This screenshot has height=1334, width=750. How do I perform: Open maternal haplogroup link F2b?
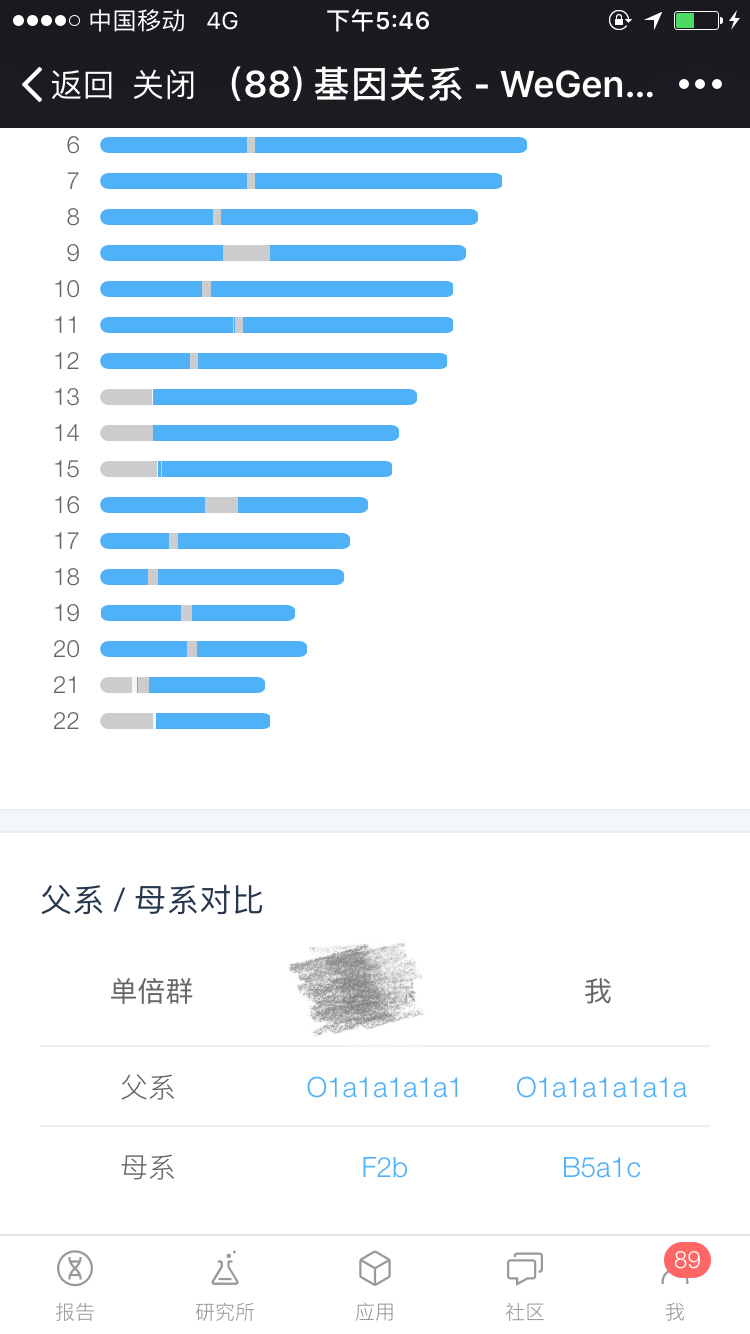point(384,1168)
